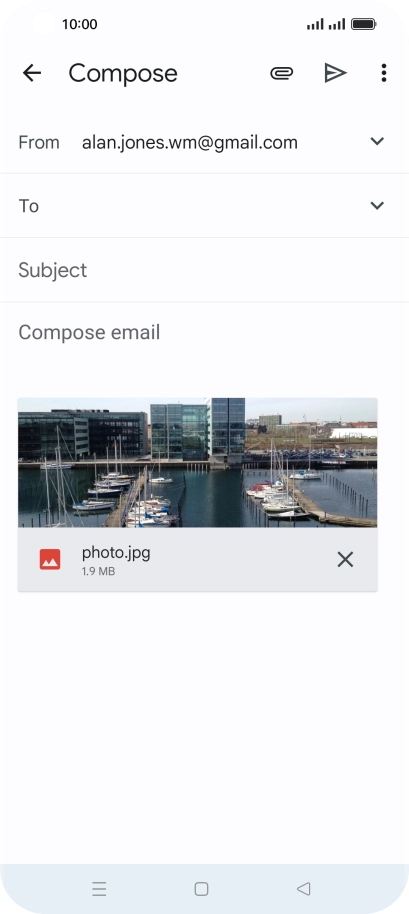
Task: Attach a file with the paperclip icon
Action: (281, 73)
